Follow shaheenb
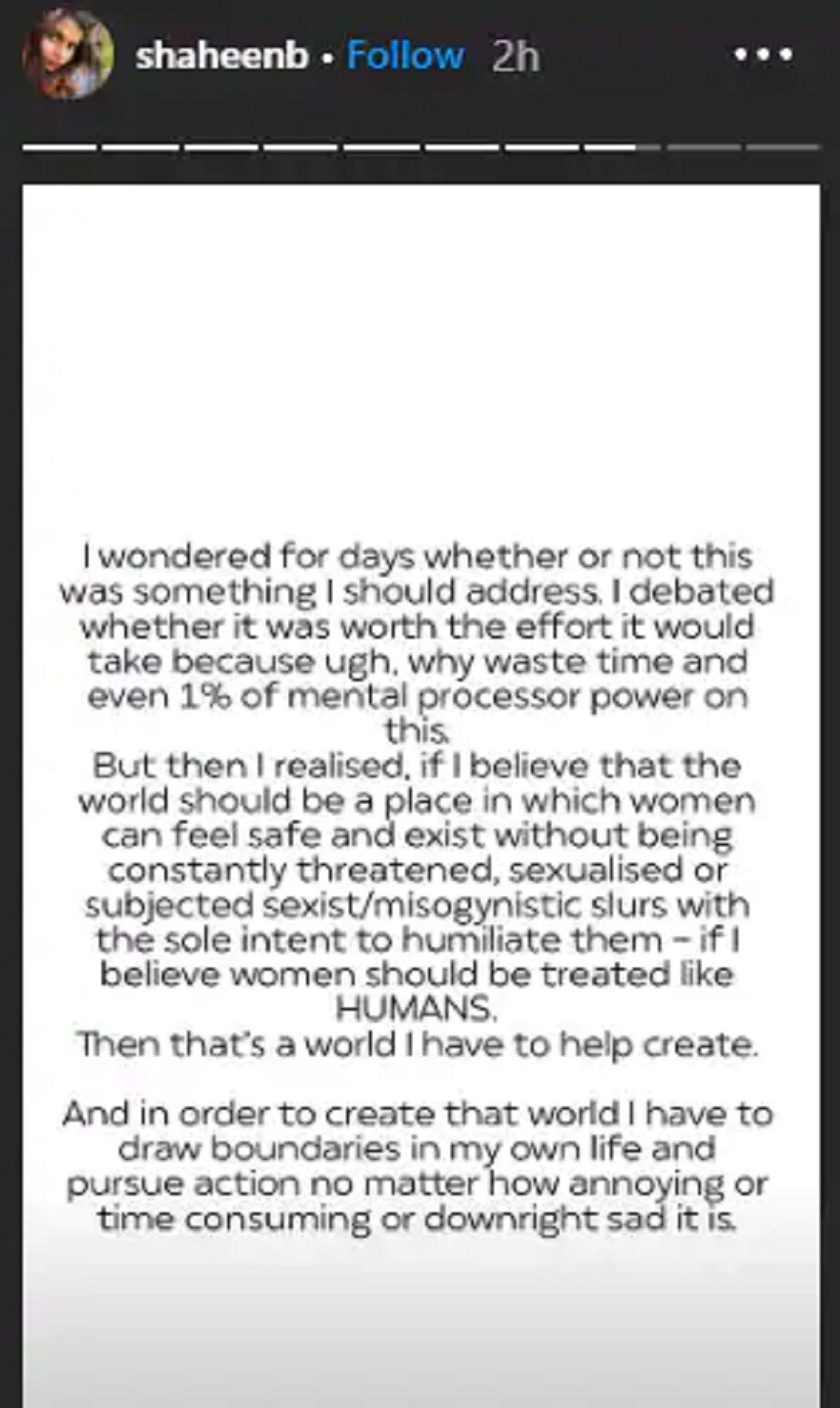 405,55
